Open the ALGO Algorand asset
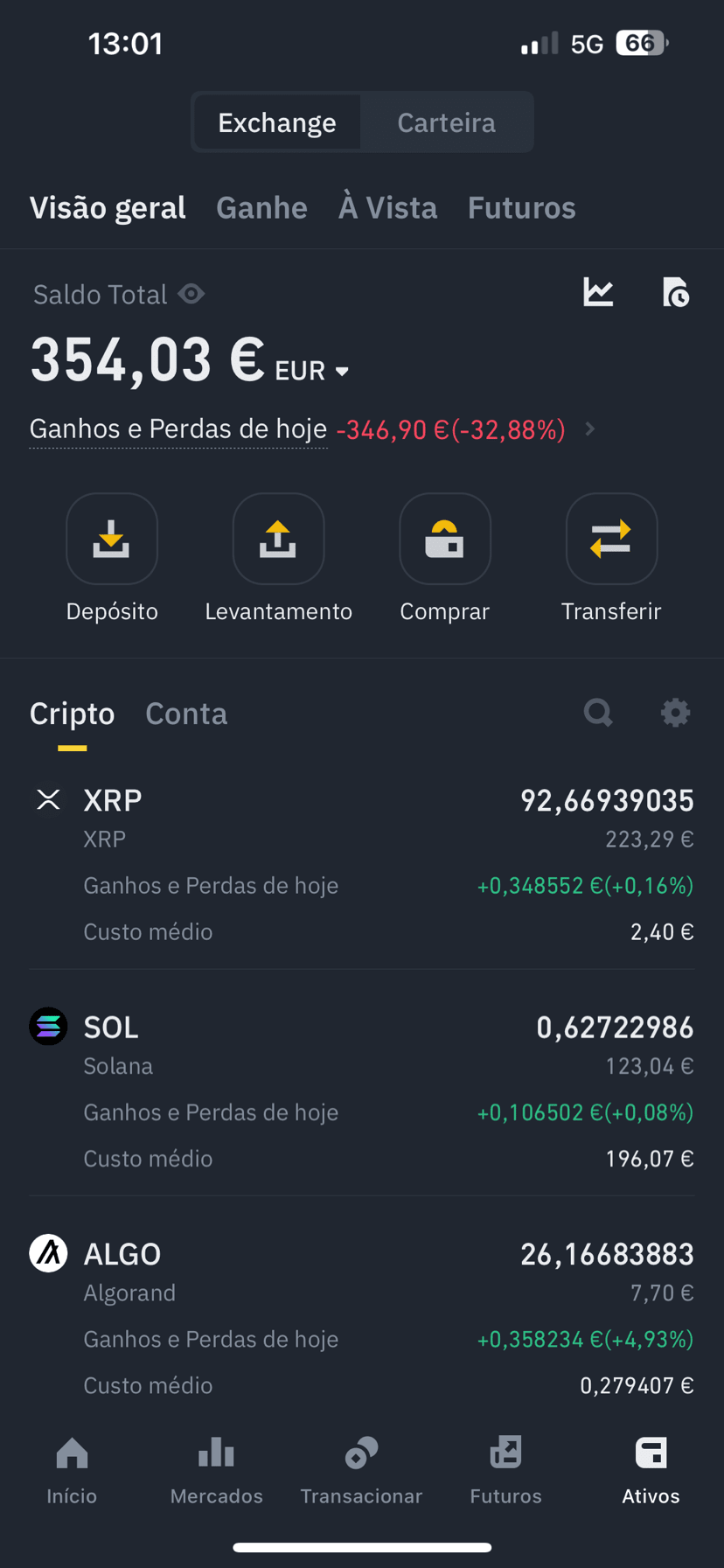This screenshot has width=724, height=1568. (362, 1318)
